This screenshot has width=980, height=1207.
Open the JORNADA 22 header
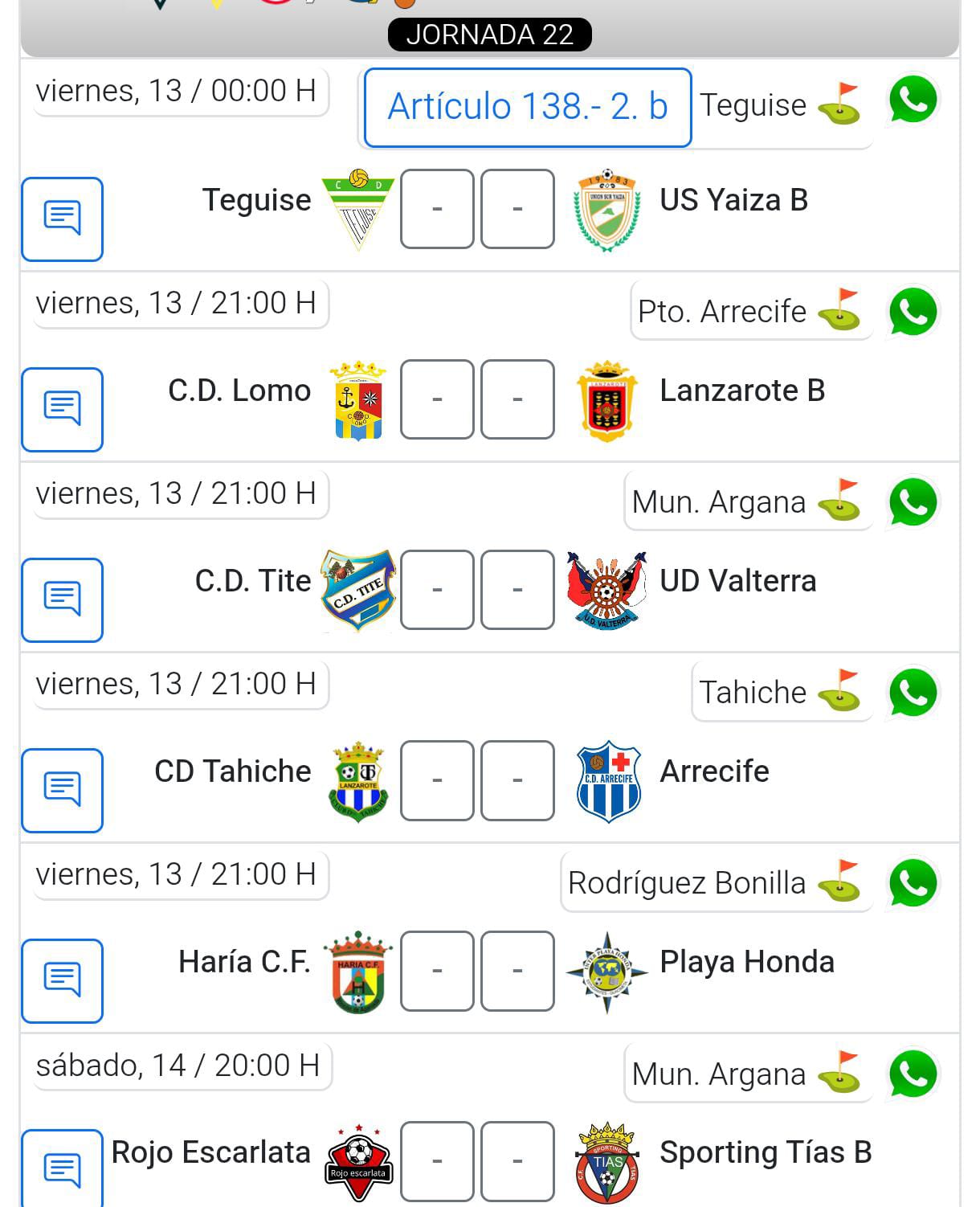point(490,35)
